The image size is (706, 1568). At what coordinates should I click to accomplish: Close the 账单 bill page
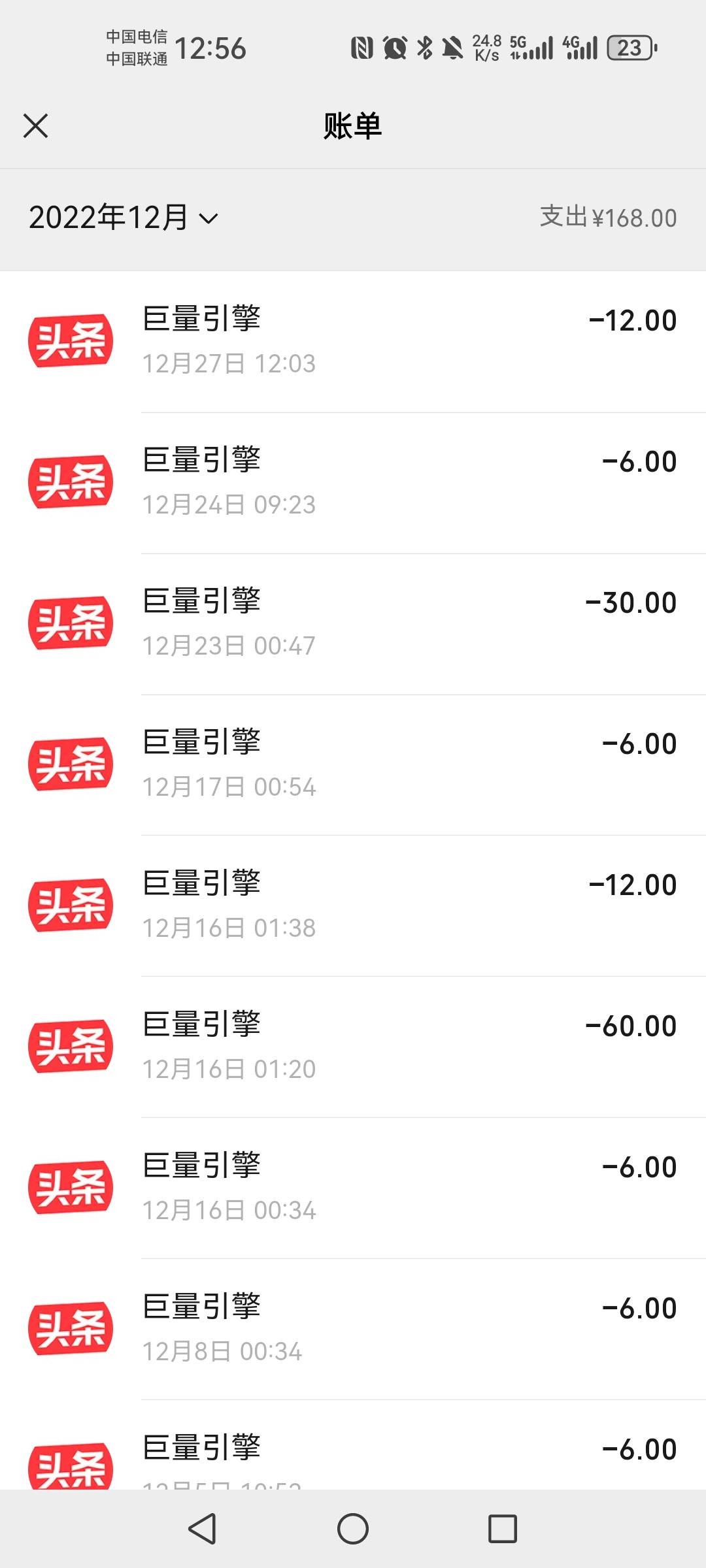[x=36, y=126]
